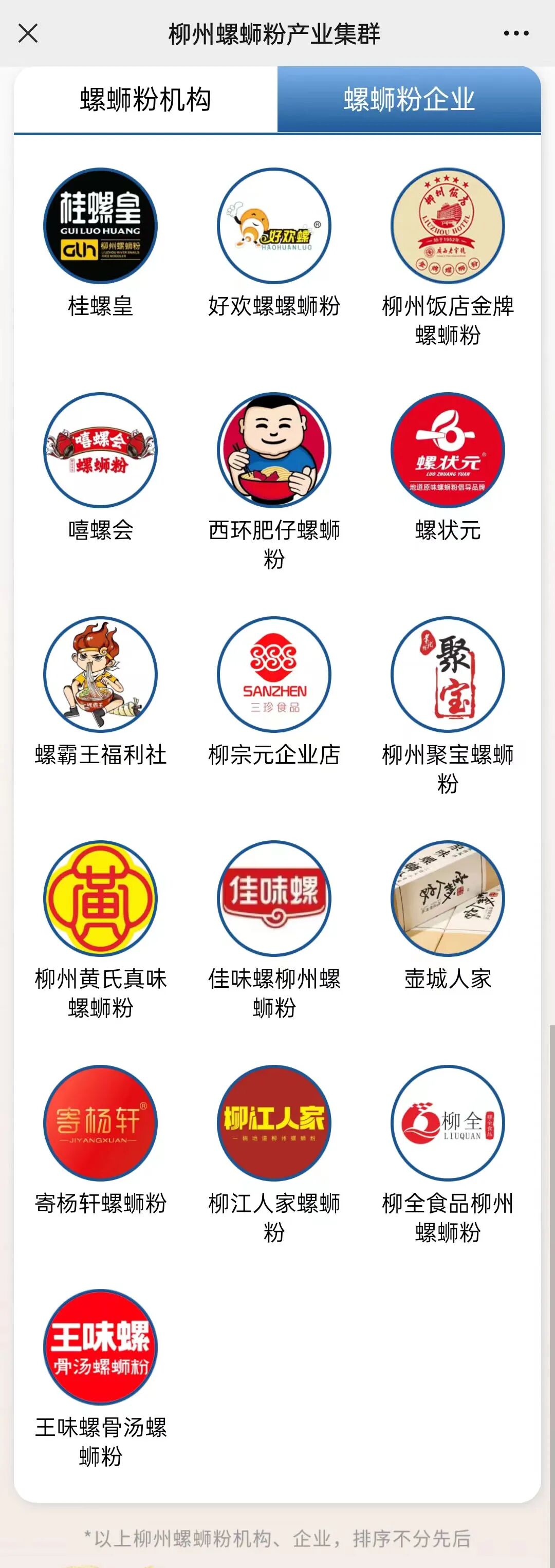Open the 桂螺皇 brand
The height and width of the screenshot is (1568, 555).
point(100,226)
